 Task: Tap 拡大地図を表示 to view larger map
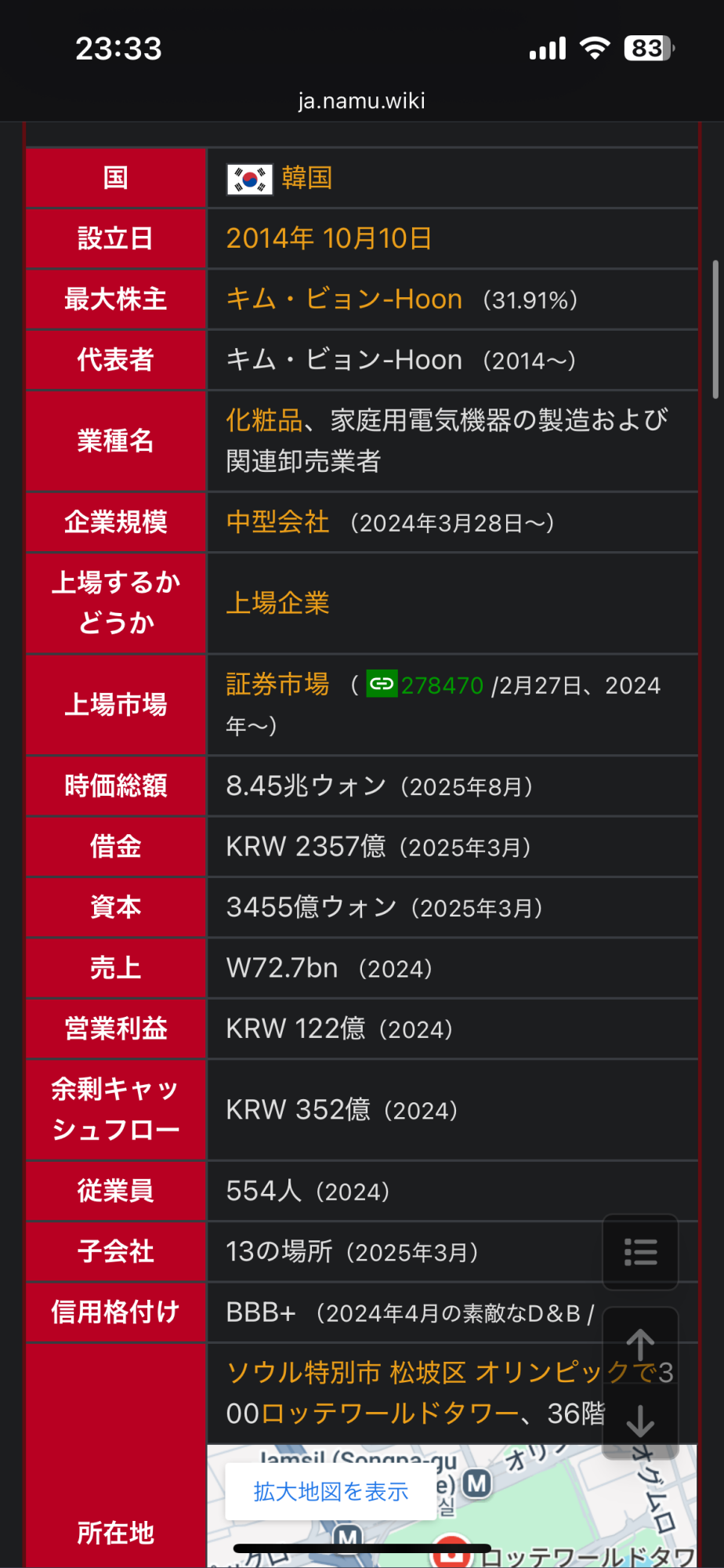[331, 1491]
